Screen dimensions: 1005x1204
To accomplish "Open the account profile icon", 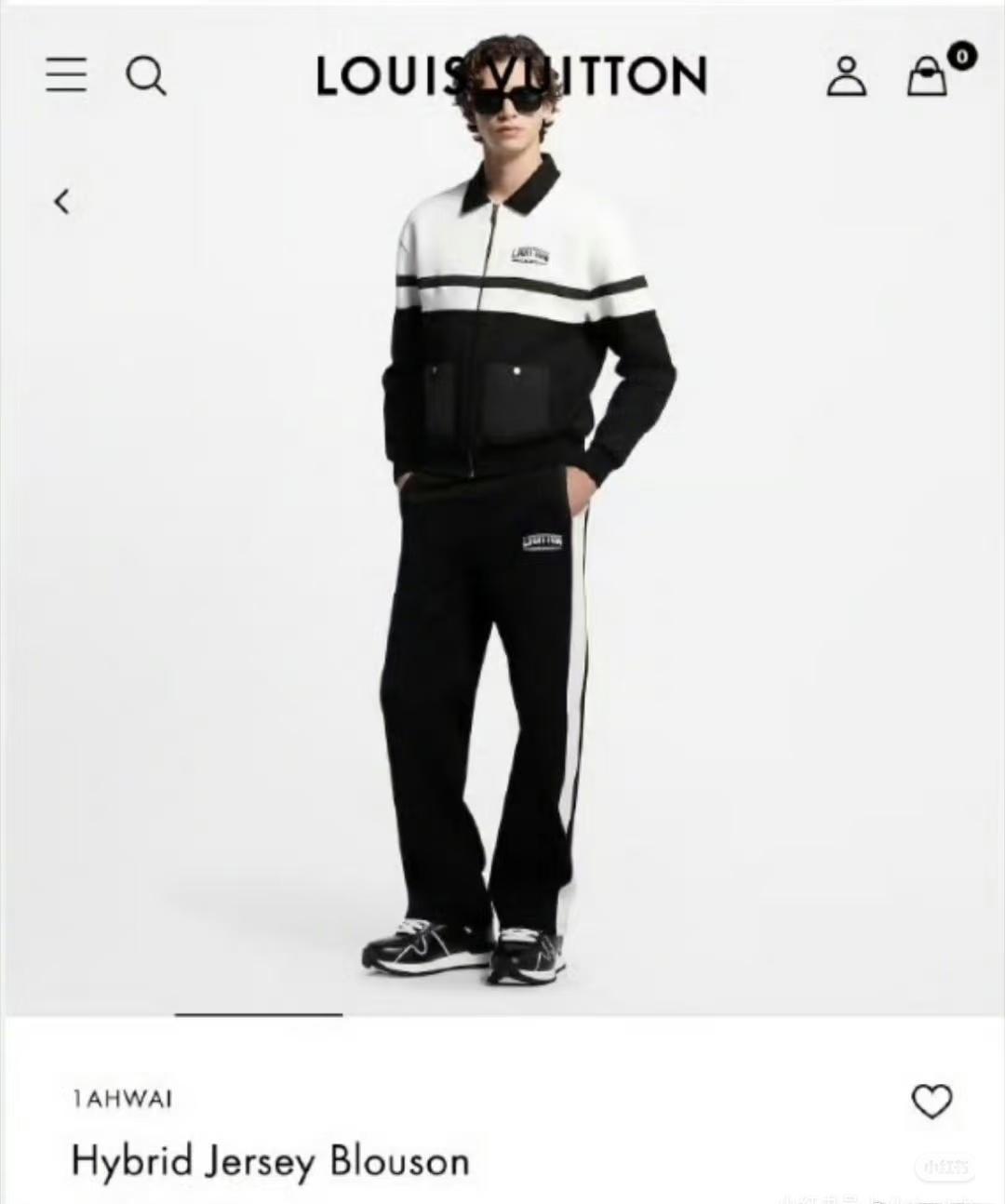I will 848,76.
